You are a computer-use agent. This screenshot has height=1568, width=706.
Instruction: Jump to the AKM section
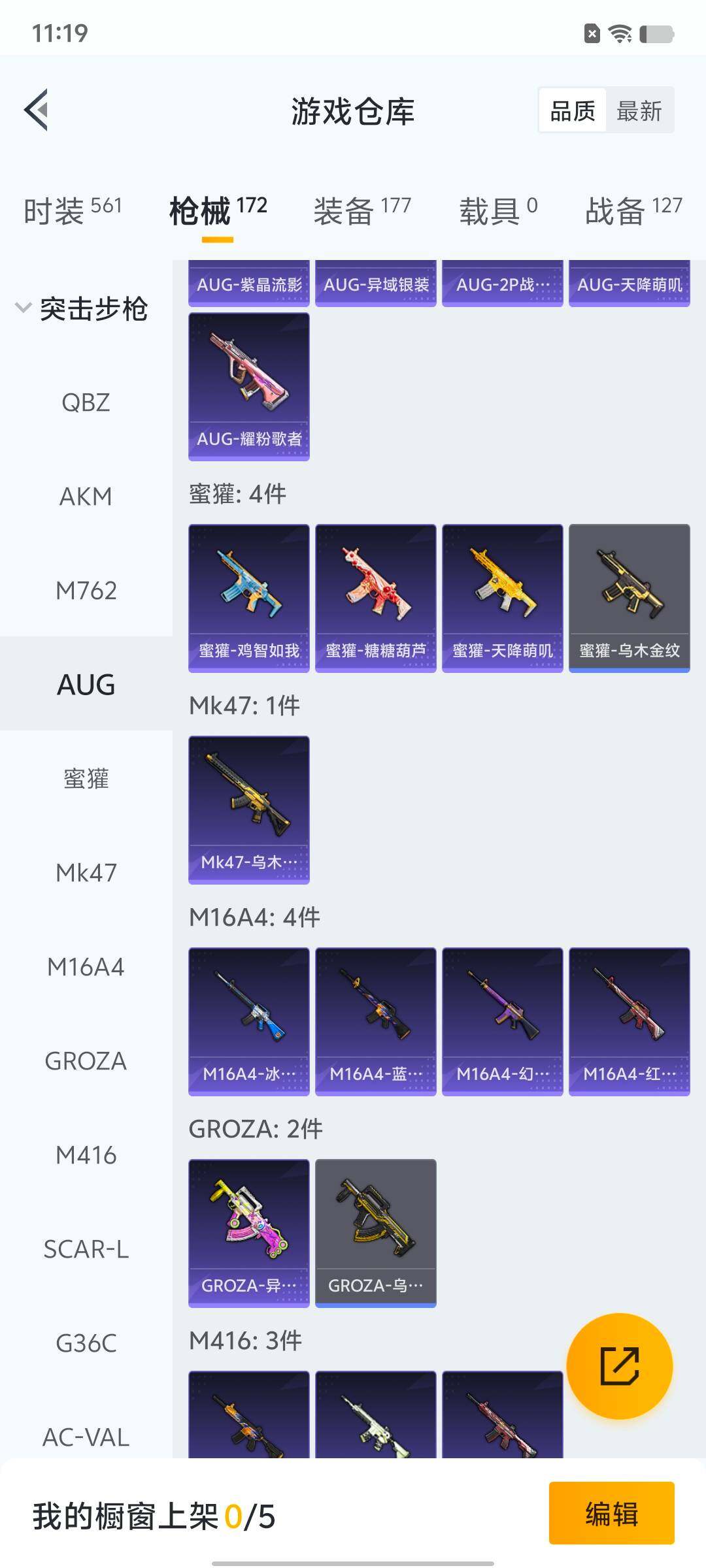click(86, 497)
